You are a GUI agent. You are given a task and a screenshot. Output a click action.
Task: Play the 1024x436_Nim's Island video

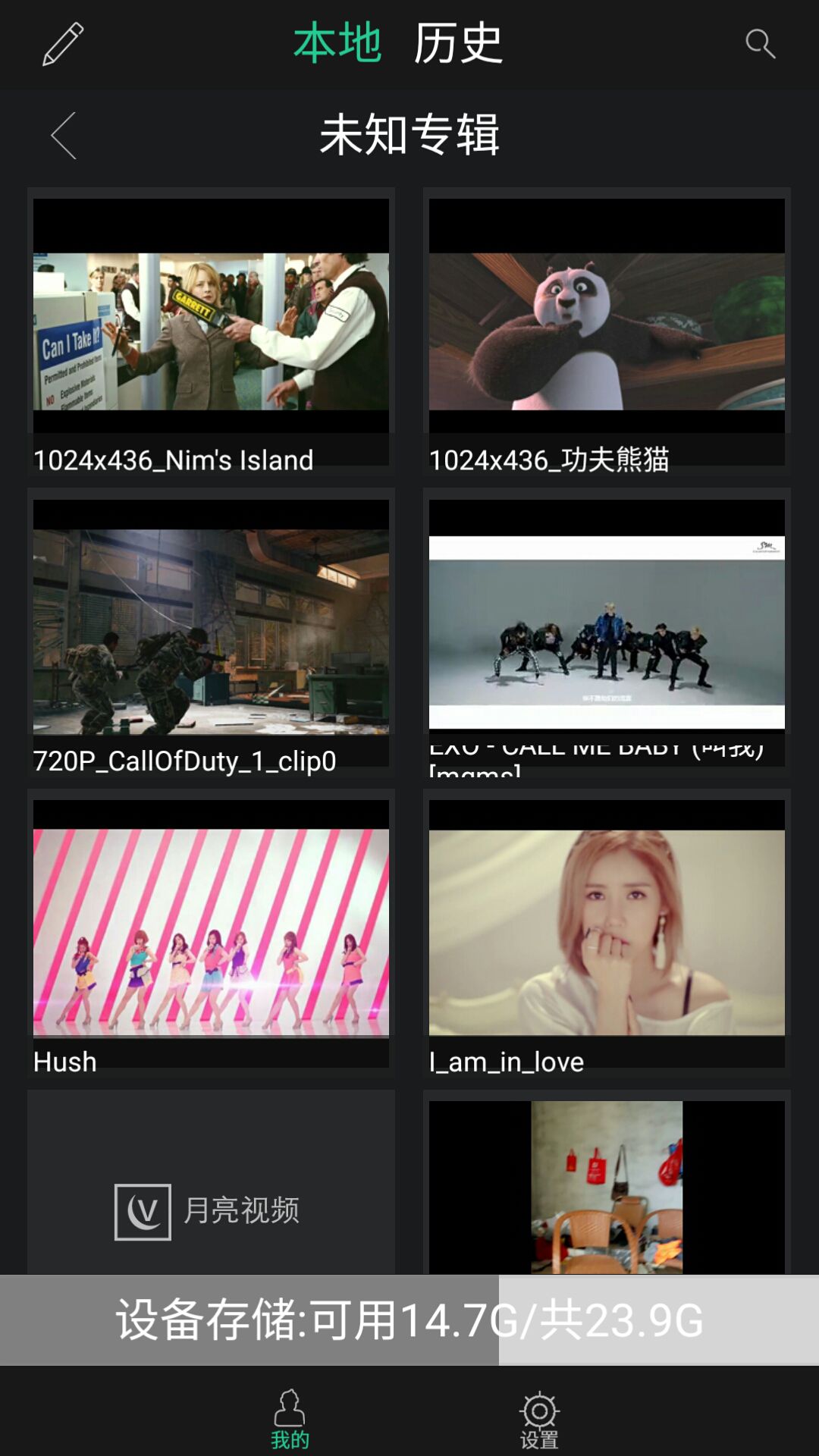tap(211, 331)
